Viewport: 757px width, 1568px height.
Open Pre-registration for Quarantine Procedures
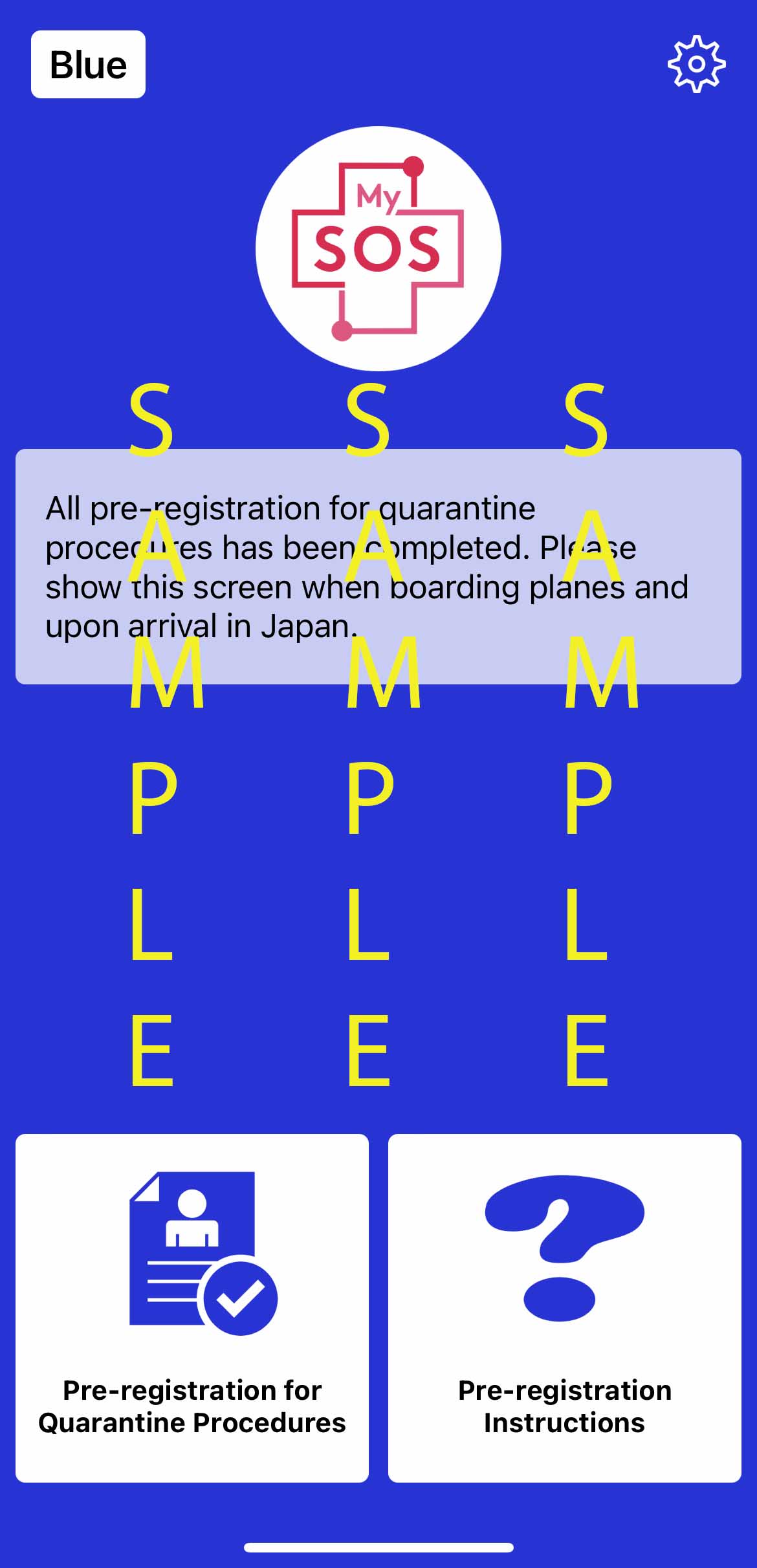[x=192, y=1307]
